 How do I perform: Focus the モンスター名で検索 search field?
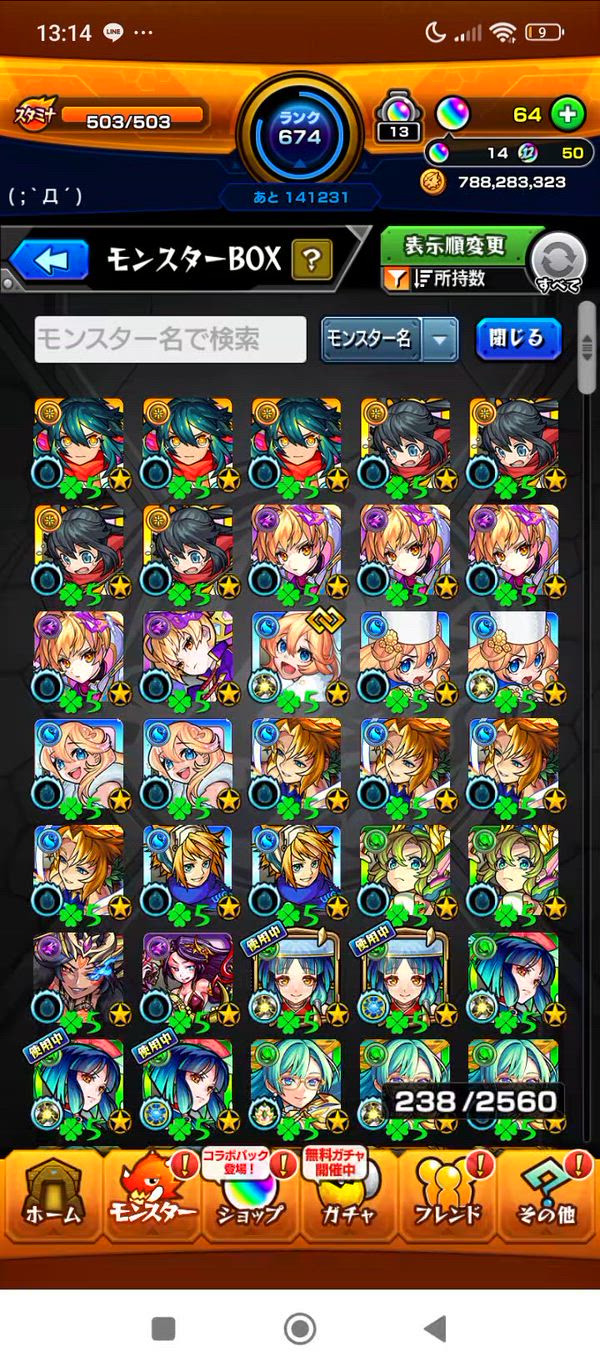click(170, 340)
